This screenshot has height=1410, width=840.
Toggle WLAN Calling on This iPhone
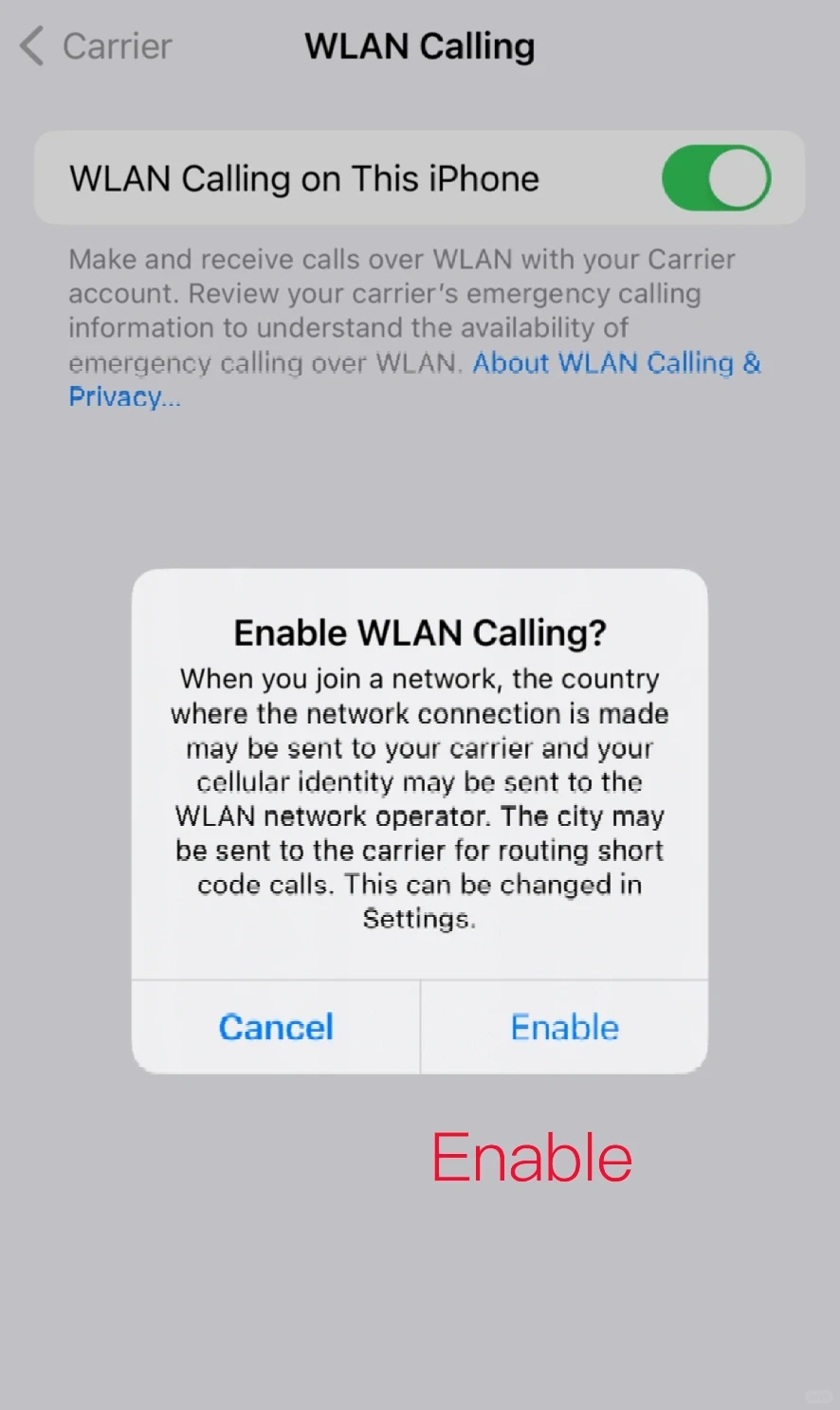[x=716, y=178]
